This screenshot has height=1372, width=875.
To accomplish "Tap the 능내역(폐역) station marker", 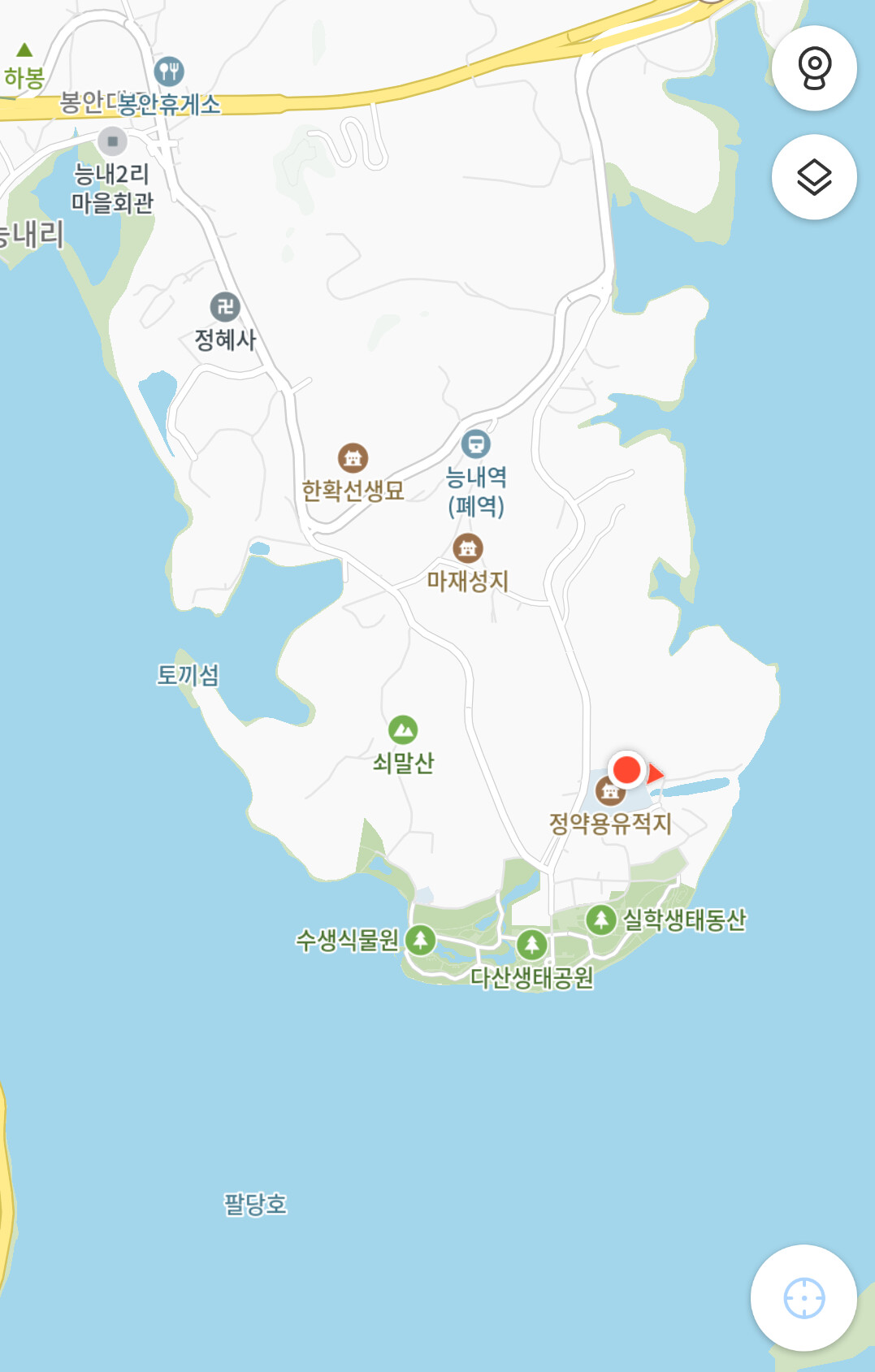I will point(476,444).
